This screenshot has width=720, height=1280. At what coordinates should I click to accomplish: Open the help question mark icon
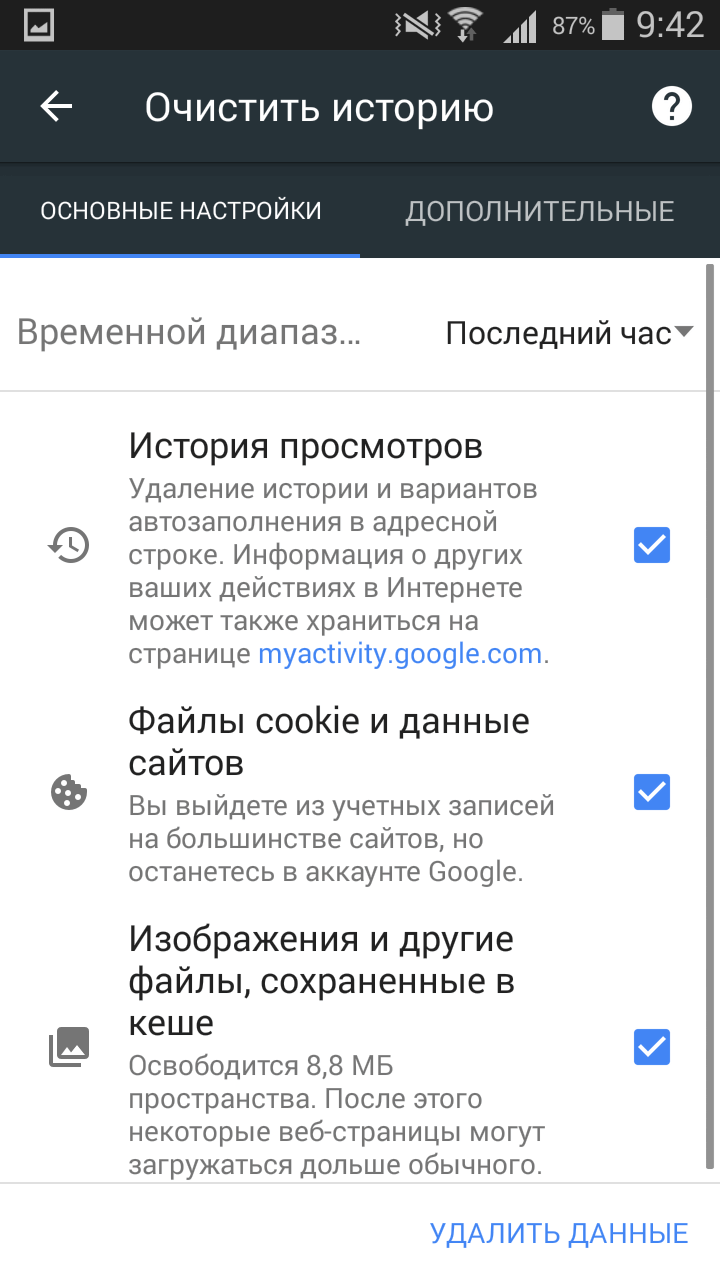(x=672, y=106)
